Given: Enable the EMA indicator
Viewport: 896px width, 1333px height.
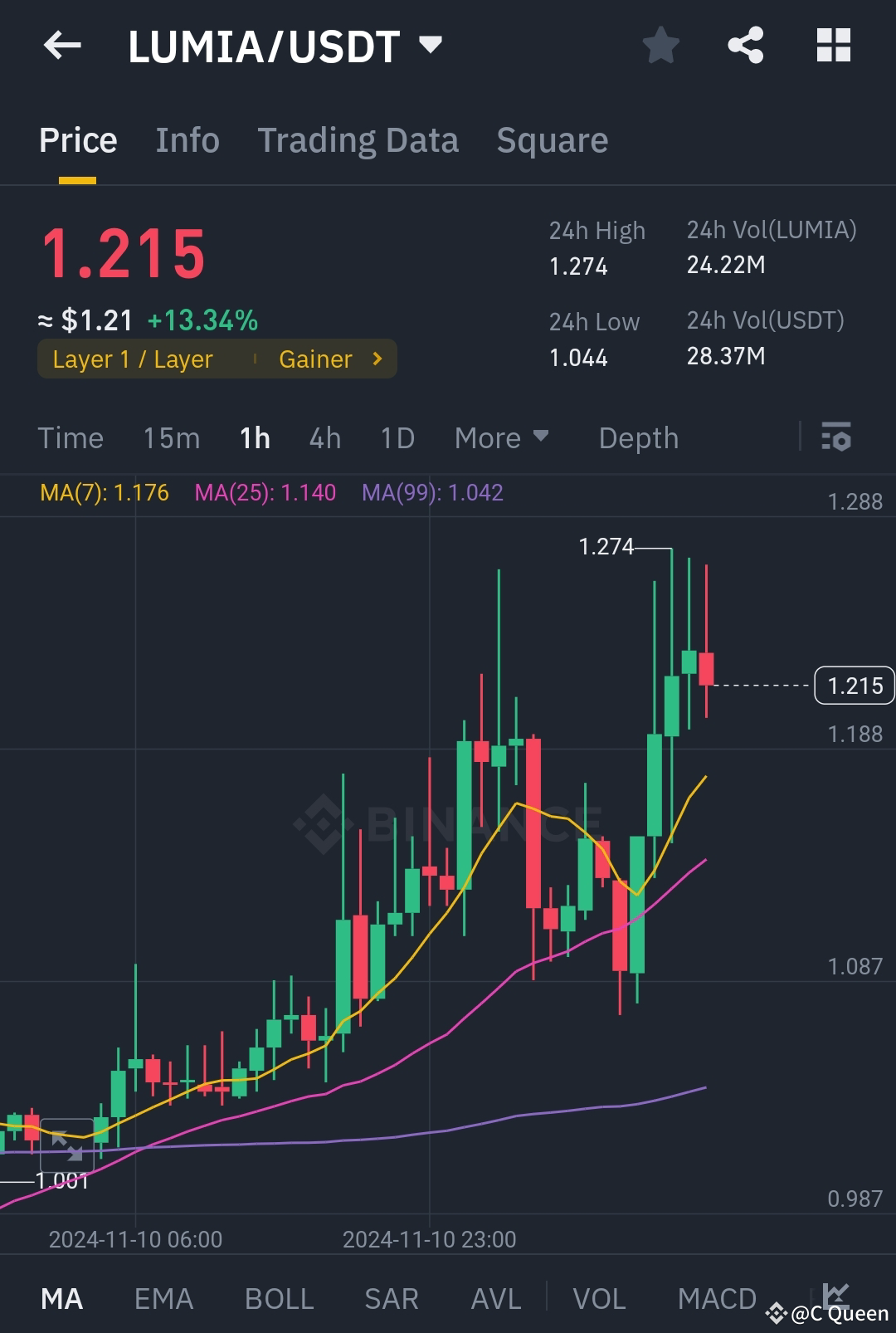Looking at the screenshot, I should 163,1297.
